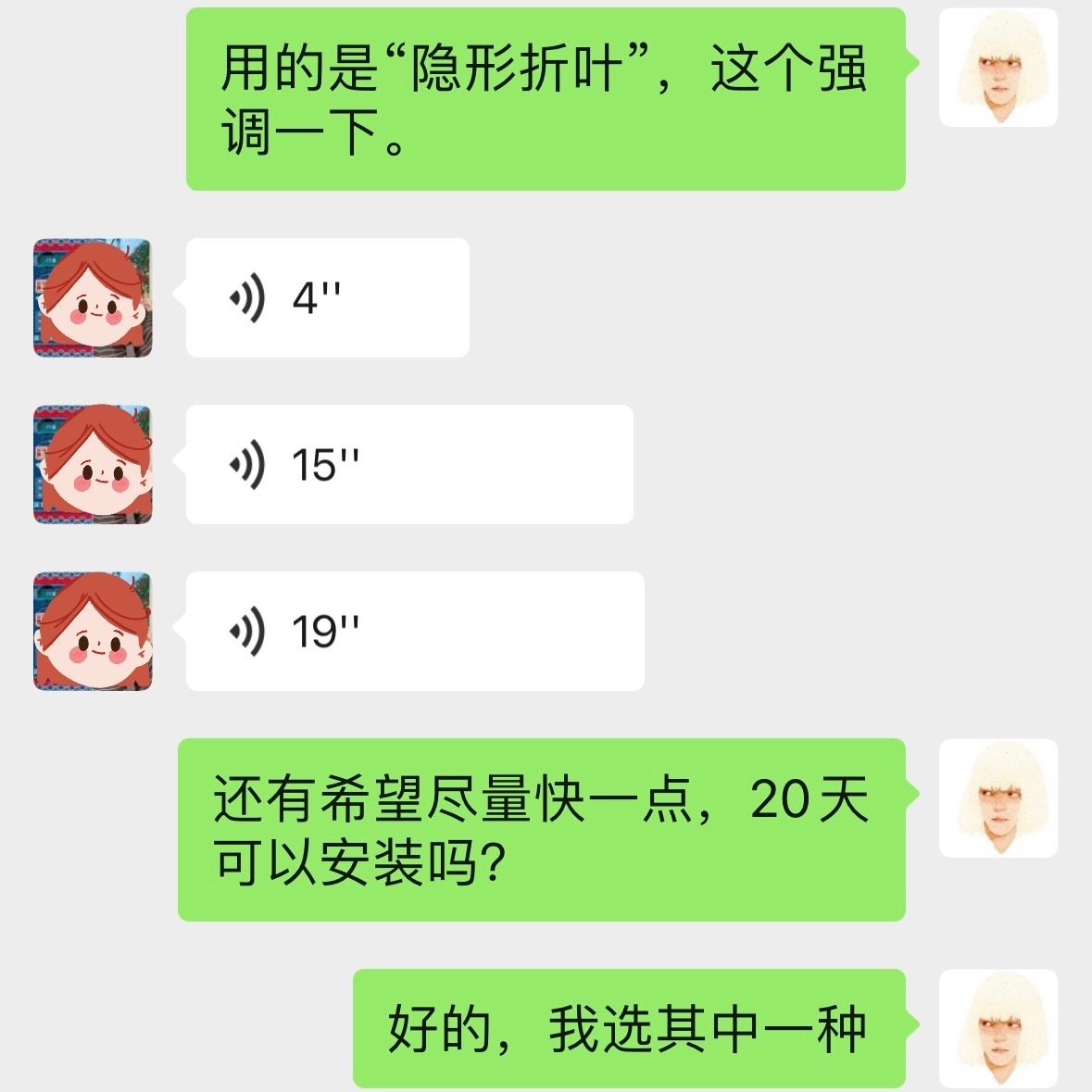Open own avatar next to "隐形折叶" message
The height and width of the screenshot is (1092, 1092).
click(998, 69)
